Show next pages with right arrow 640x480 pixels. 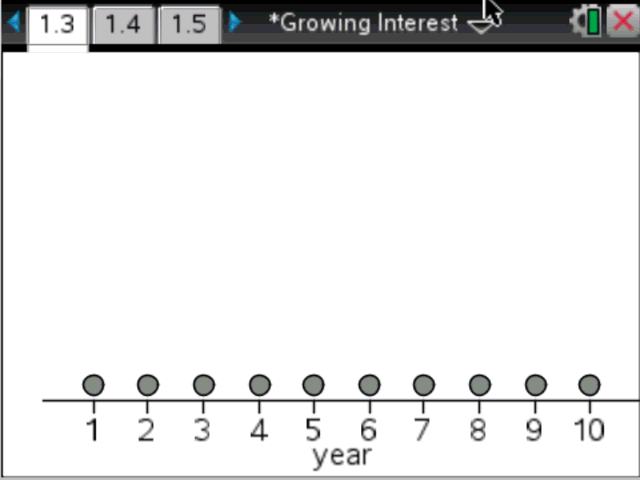[235, 22]
